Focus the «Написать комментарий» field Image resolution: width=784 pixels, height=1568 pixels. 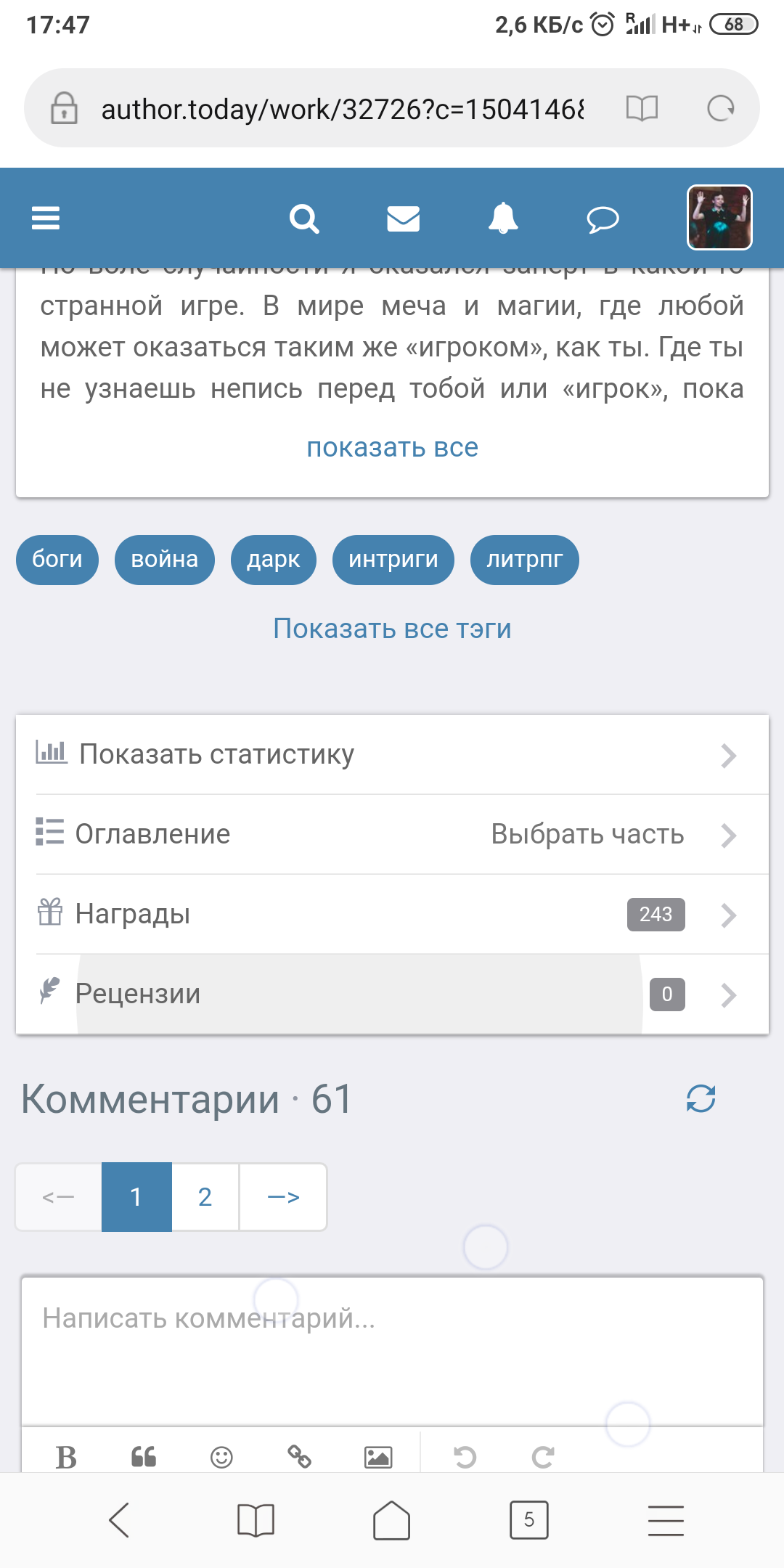click(392, 1350)
